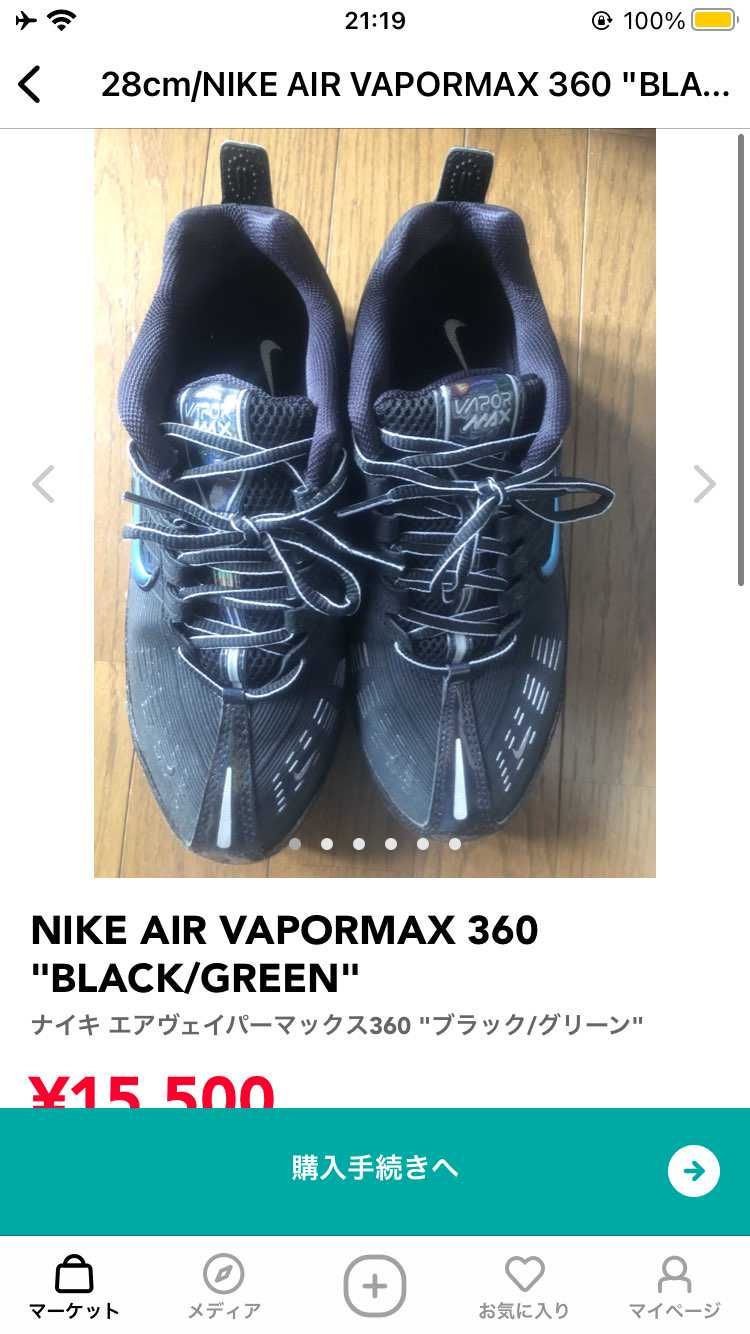Tap the plus button to create listing
Image resolution: width=750 pixels, height=1334 pixels.
[375, 1285]
